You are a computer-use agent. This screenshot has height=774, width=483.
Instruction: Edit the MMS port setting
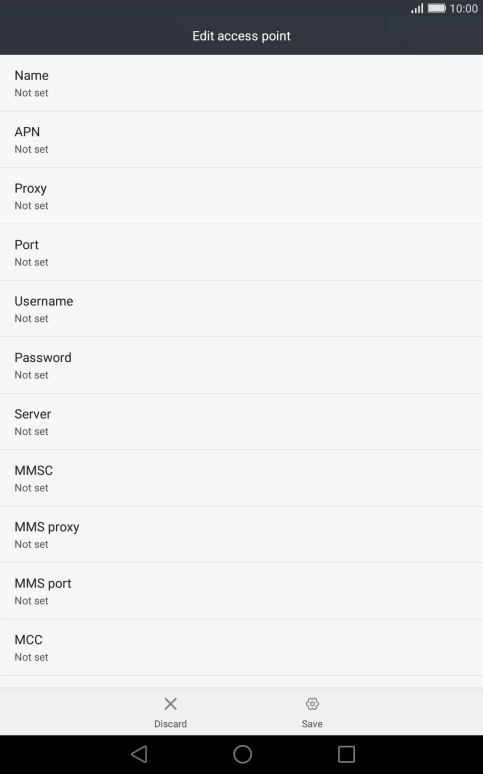(242, 591)
